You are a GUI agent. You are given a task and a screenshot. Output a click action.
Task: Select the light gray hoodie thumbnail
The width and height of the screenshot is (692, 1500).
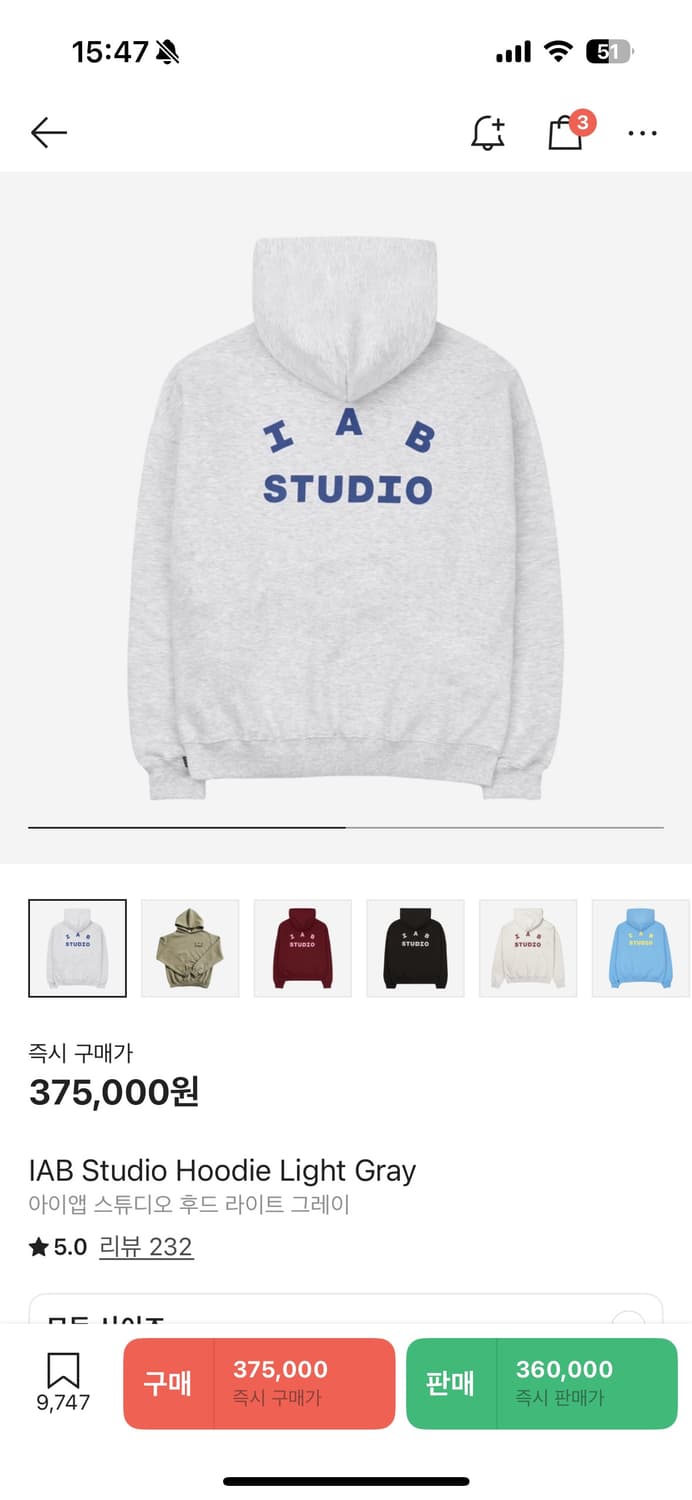77,948
